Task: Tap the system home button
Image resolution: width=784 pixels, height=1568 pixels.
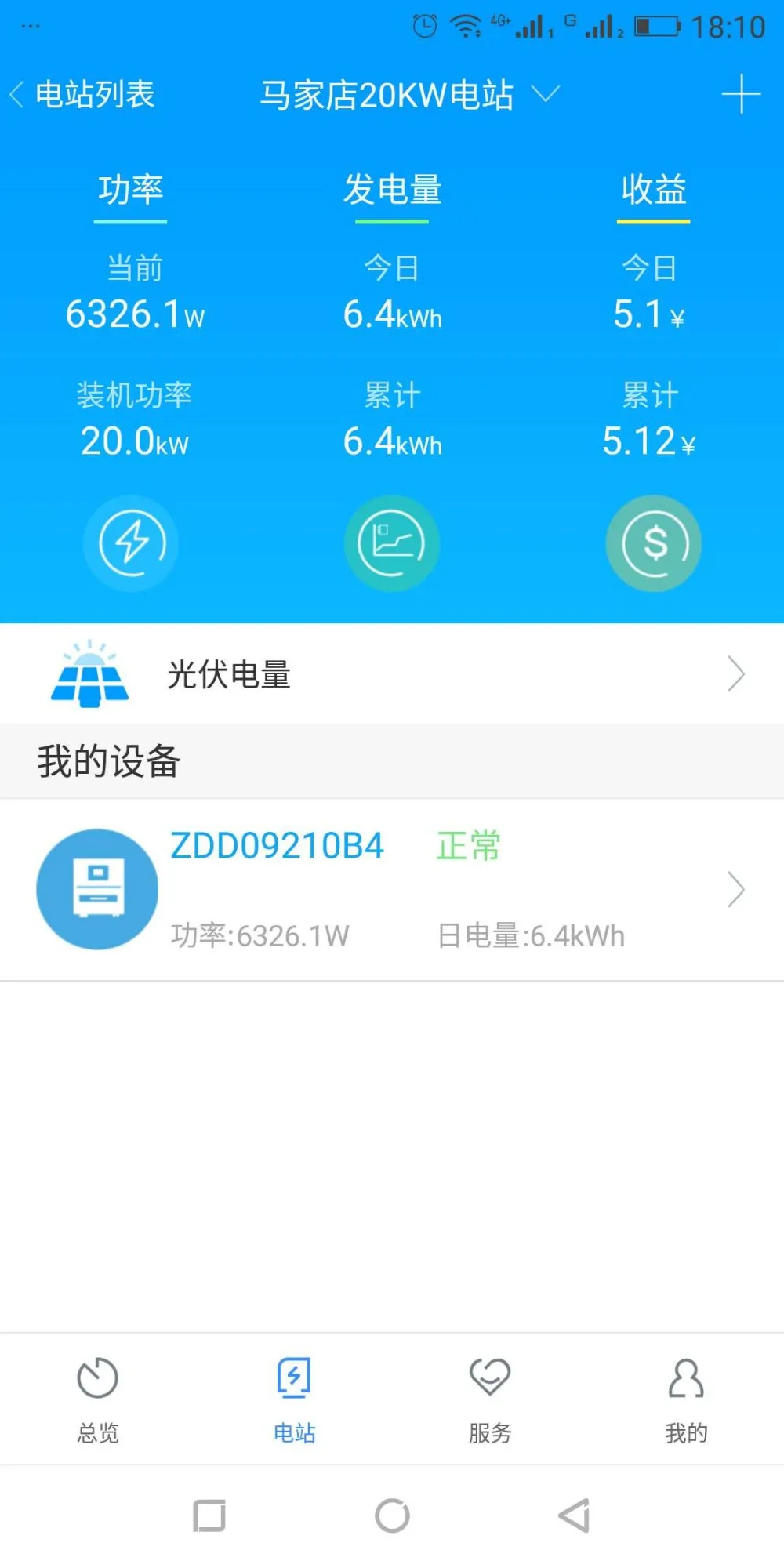Action: pyautogui.click(x=392, y=1515)
